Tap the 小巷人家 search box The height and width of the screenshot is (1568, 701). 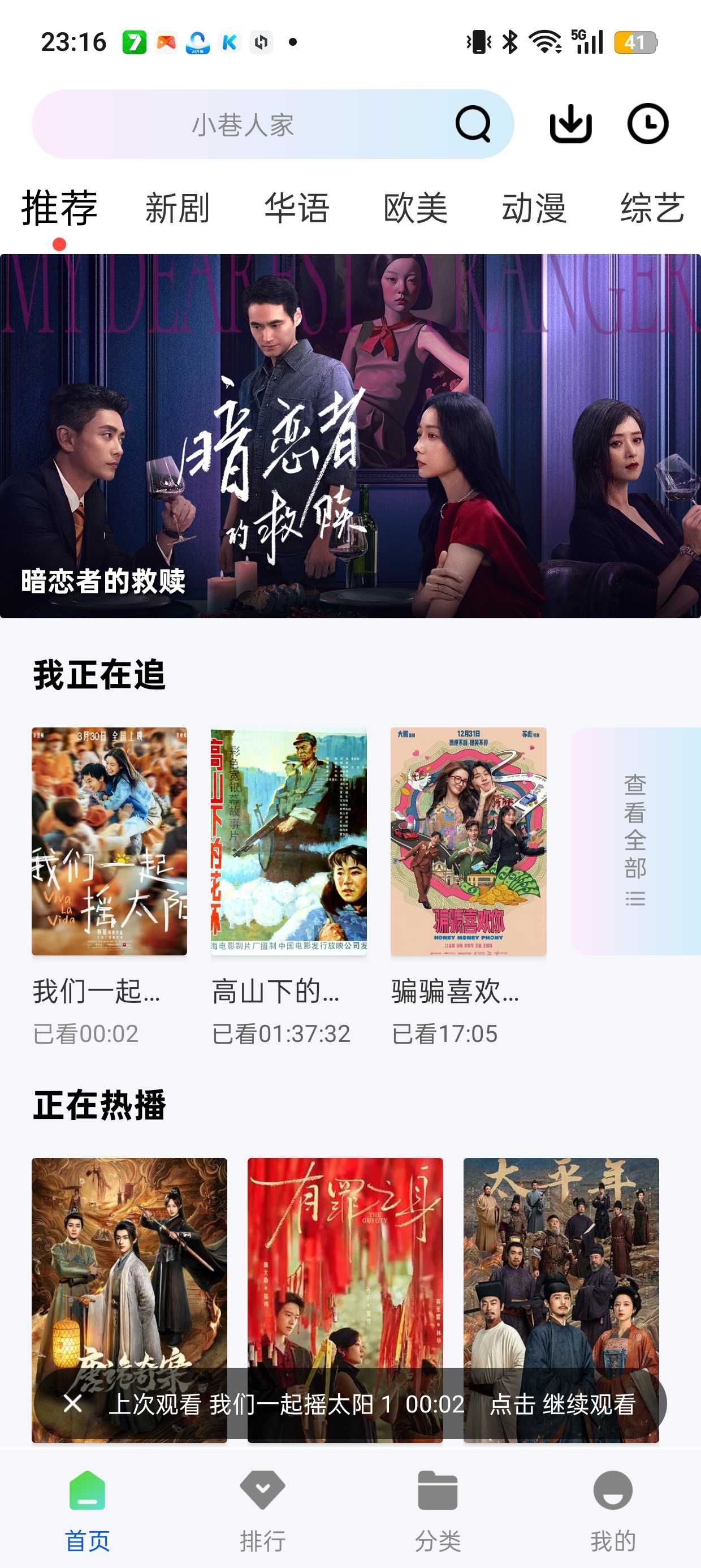pyautogui.click(x=244, y=125)
